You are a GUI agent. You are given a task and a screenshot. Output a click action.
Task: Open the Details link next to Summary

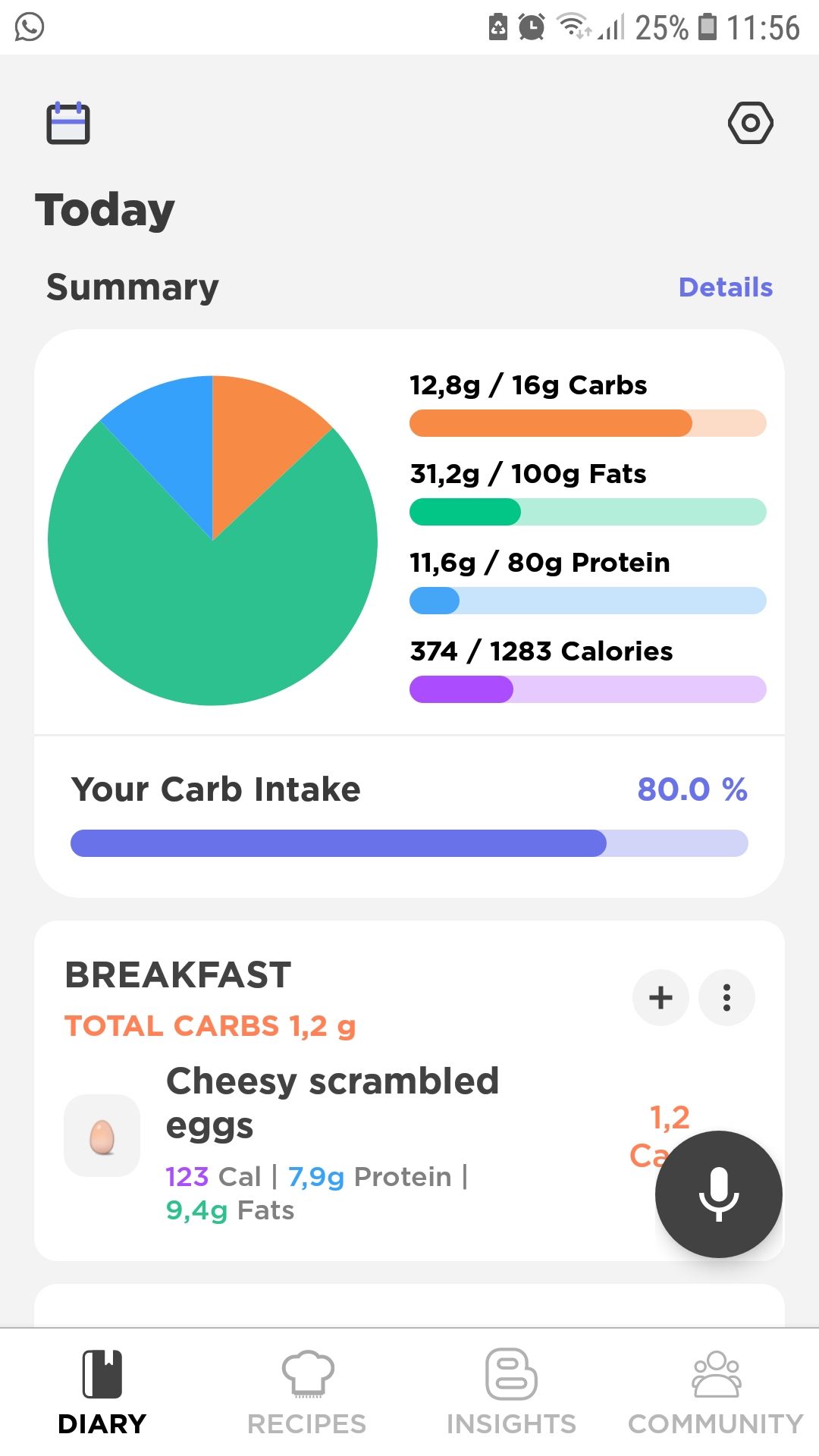click(725, 287)
